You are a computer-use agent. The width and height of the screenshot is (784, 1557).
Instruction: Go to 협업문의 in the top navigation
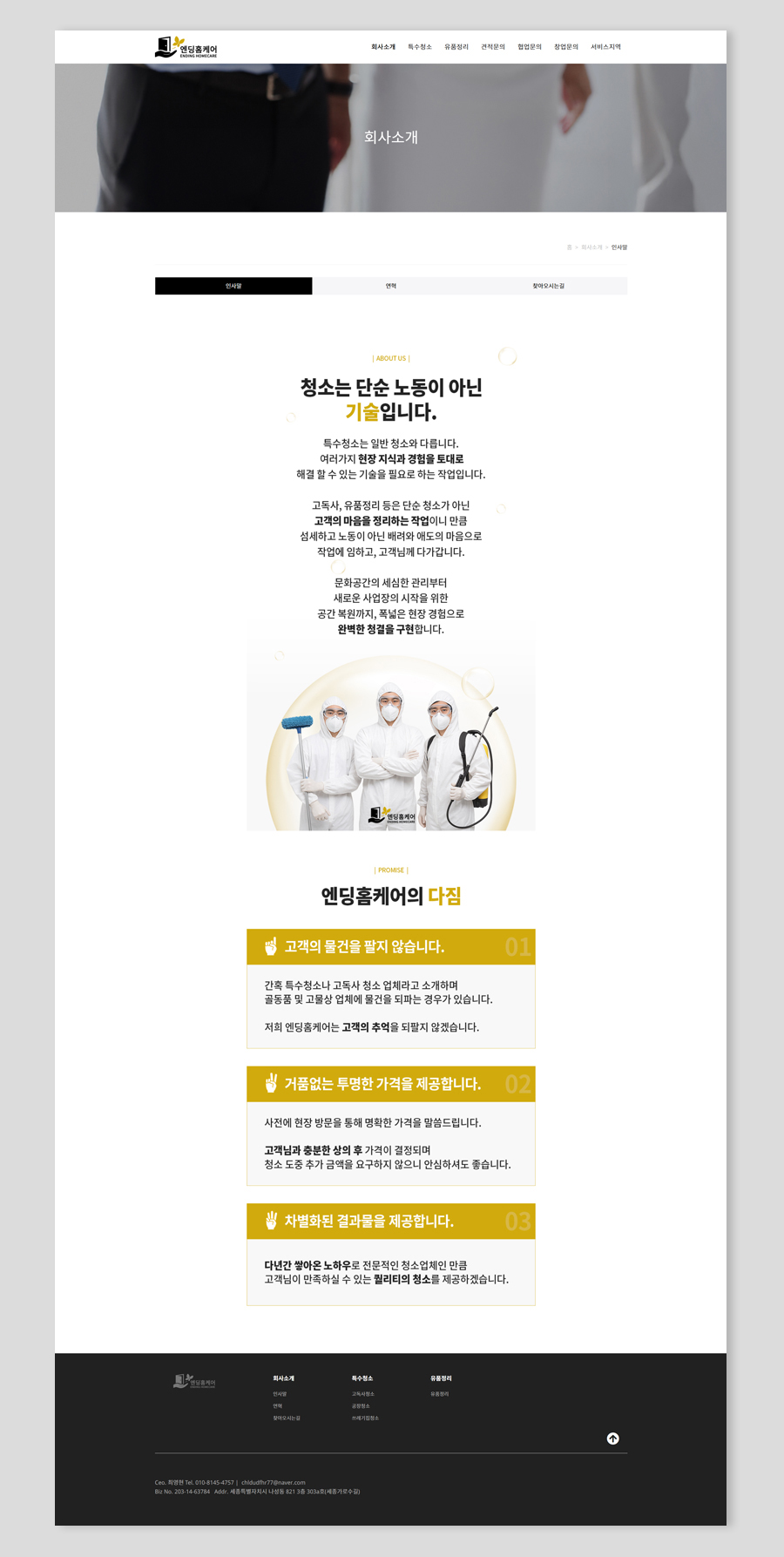(529, 47)
